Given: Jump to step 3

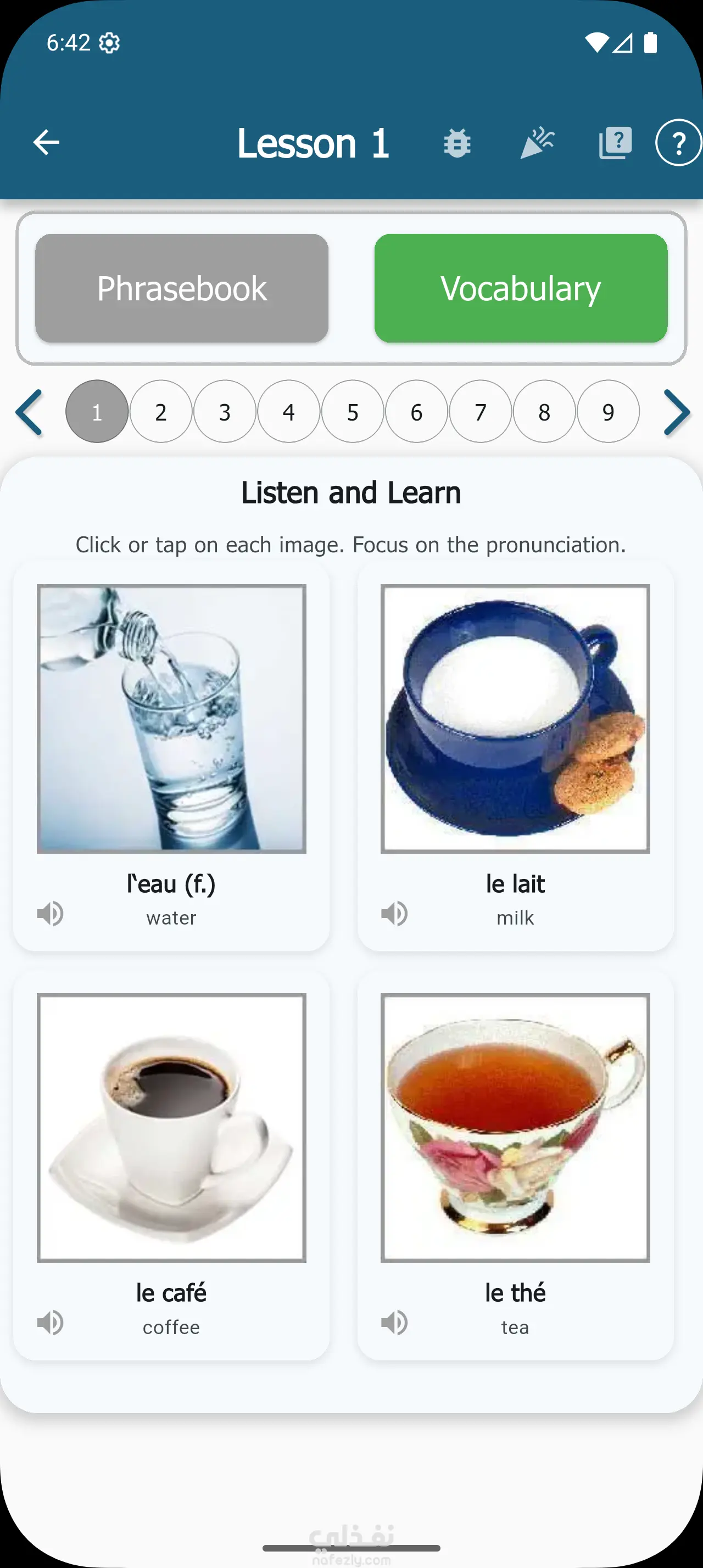Looking at the screenshot, I should 225,412.
